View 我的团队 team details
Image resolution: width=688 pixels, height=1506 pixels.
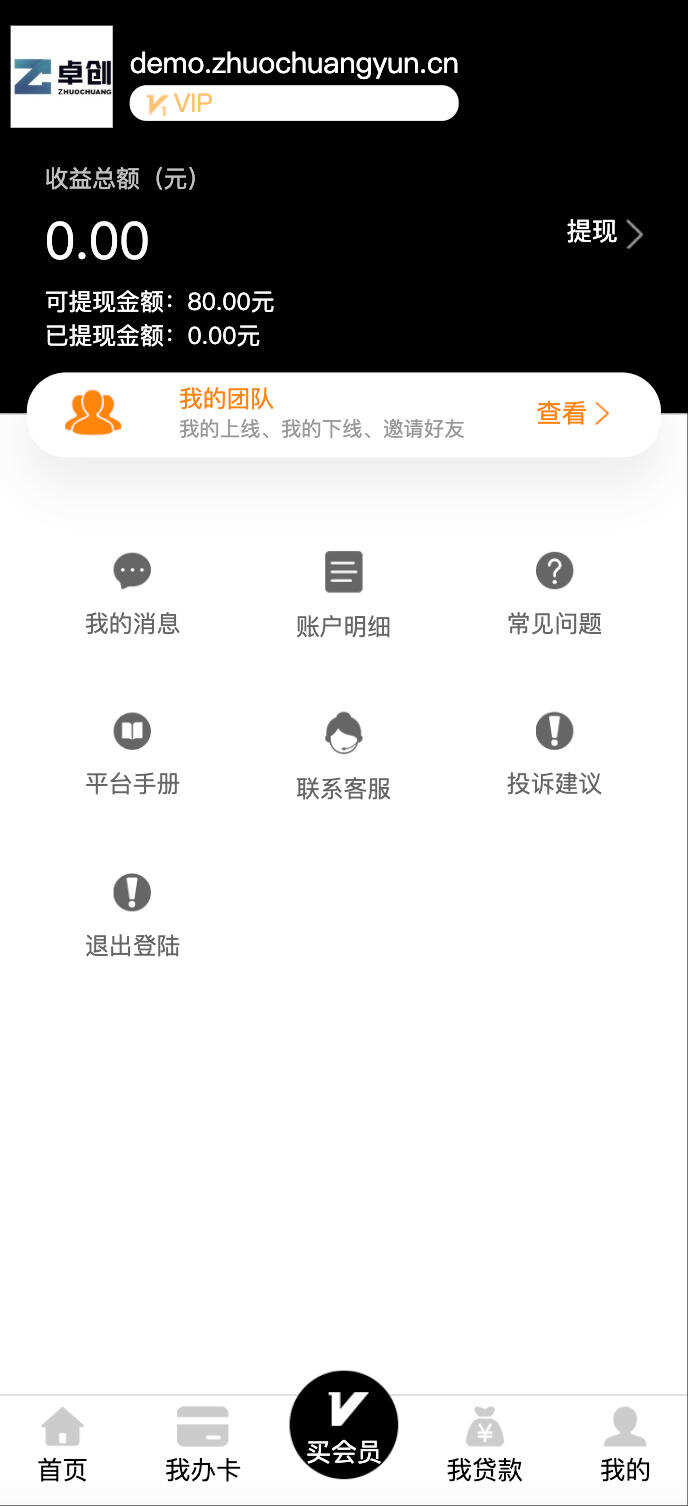[572, 414]
